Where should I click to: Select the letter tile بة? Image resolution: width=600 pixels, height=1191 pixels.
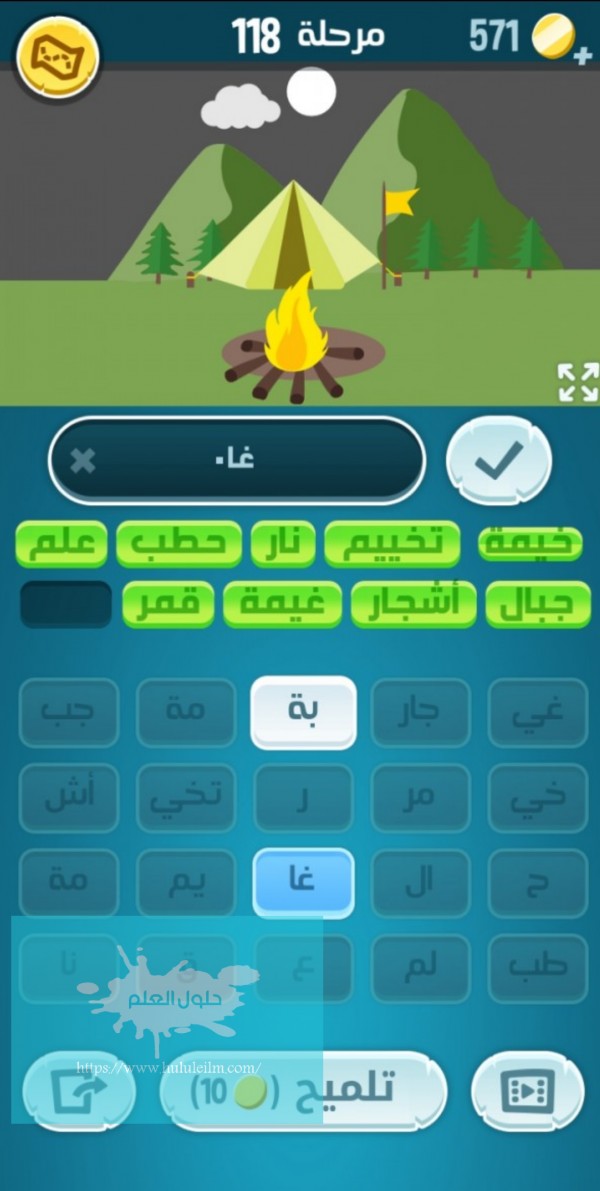pos(303,711)
